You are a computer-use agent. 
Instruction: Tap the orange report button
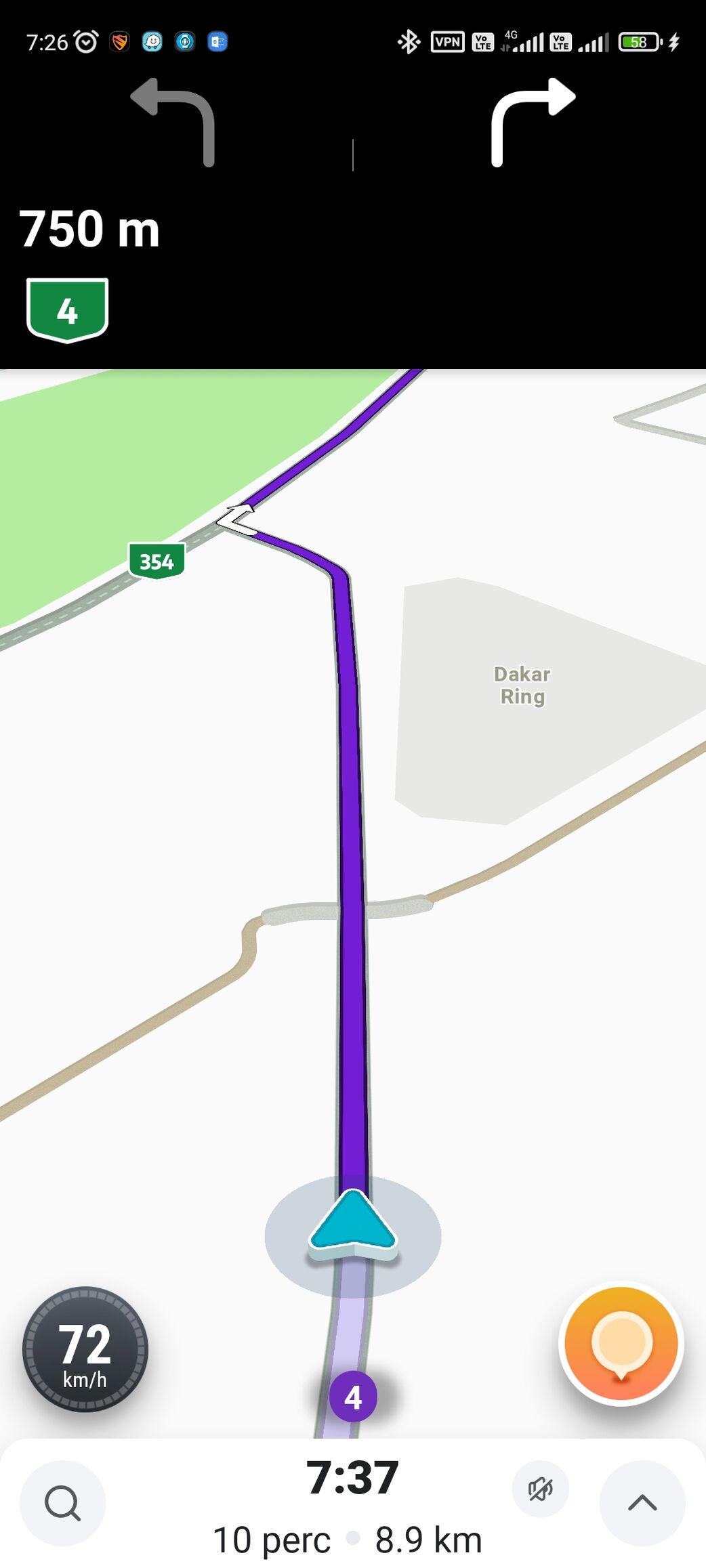(x=621, y=1343)
